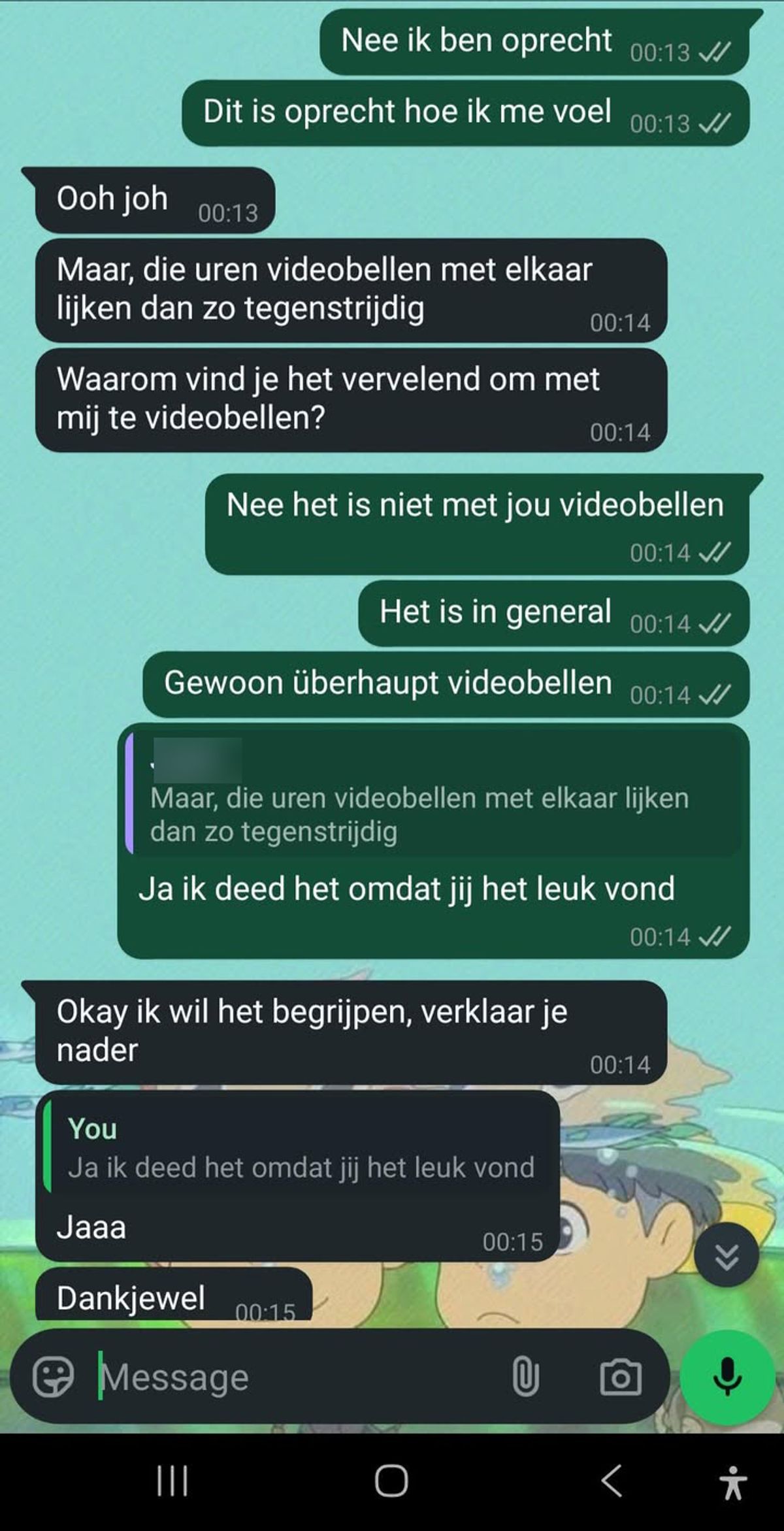Viewport: 784px width, 1531px height.
Task: Open the camera to take a photo
Action: (620, 1377)
